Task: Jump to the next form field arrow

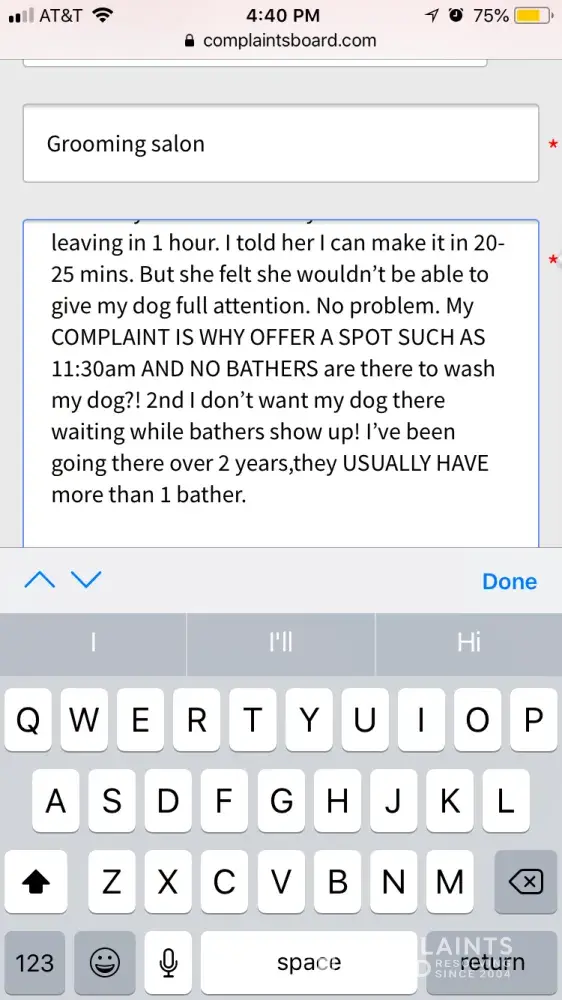Action: tap(86, 580)
